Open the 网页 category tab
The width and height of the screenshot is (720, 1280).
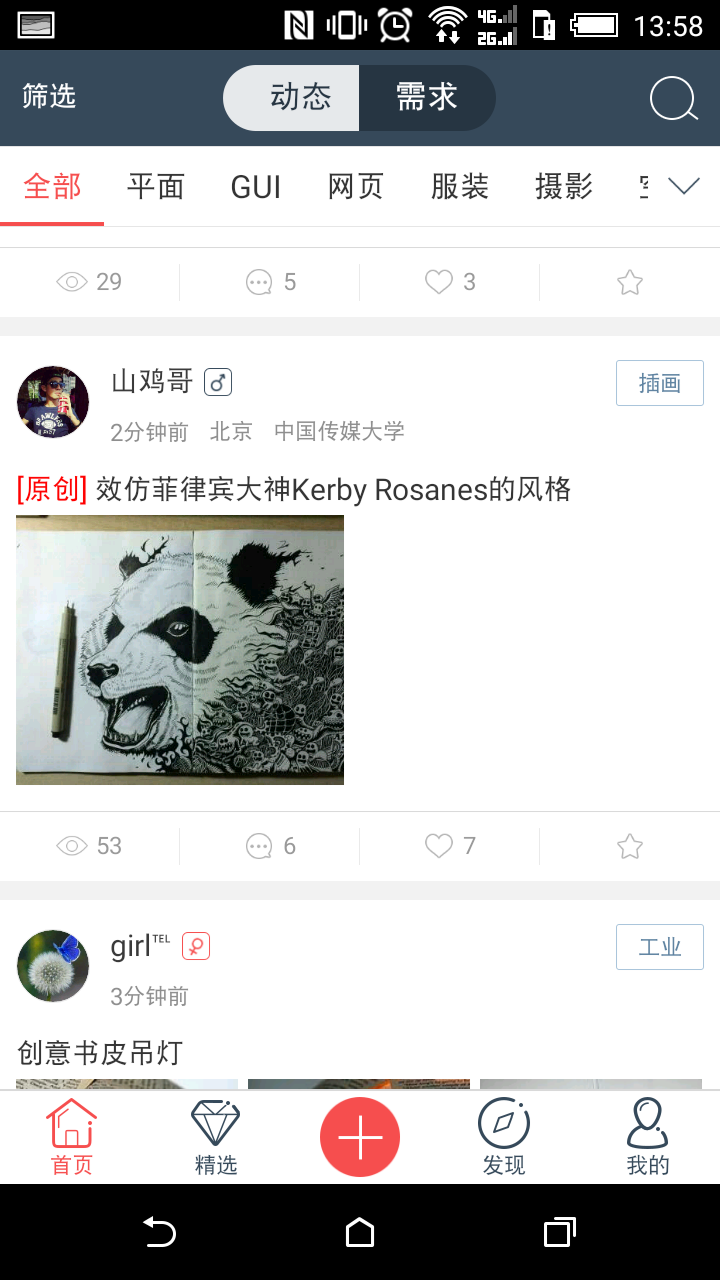tap(356, 187)
